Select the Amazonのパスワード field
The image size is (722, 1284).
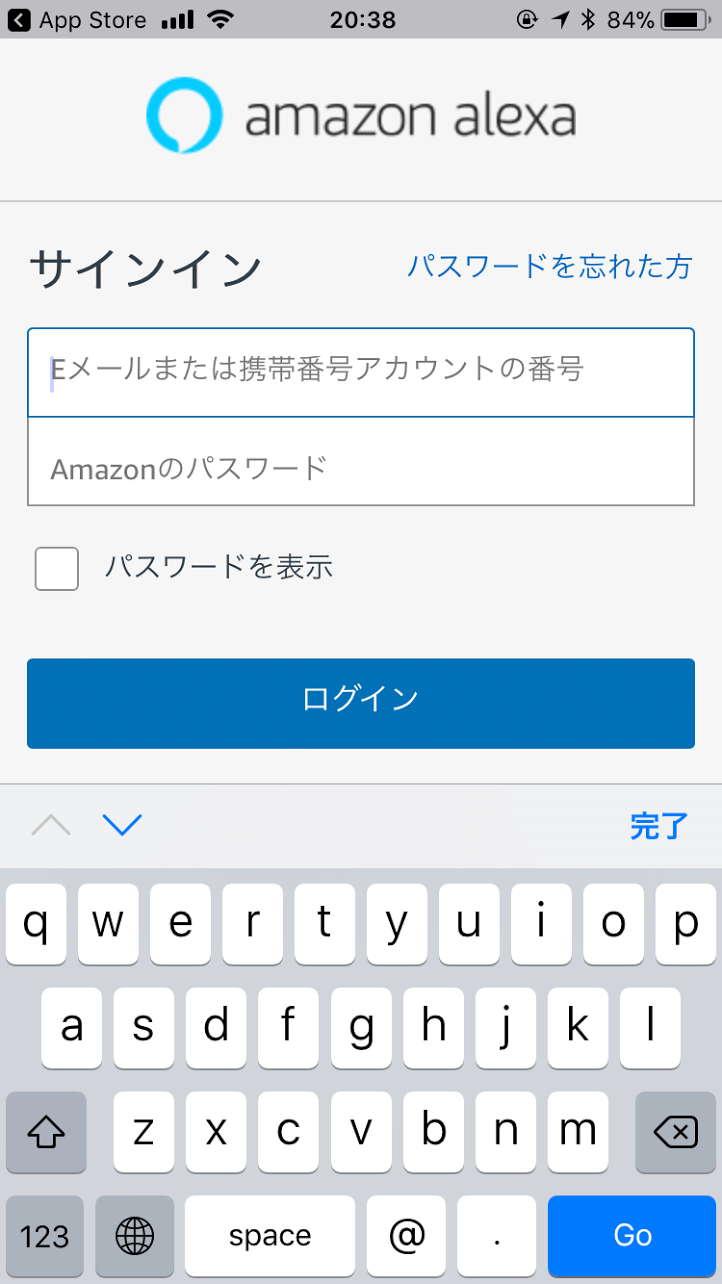point(361,462)
